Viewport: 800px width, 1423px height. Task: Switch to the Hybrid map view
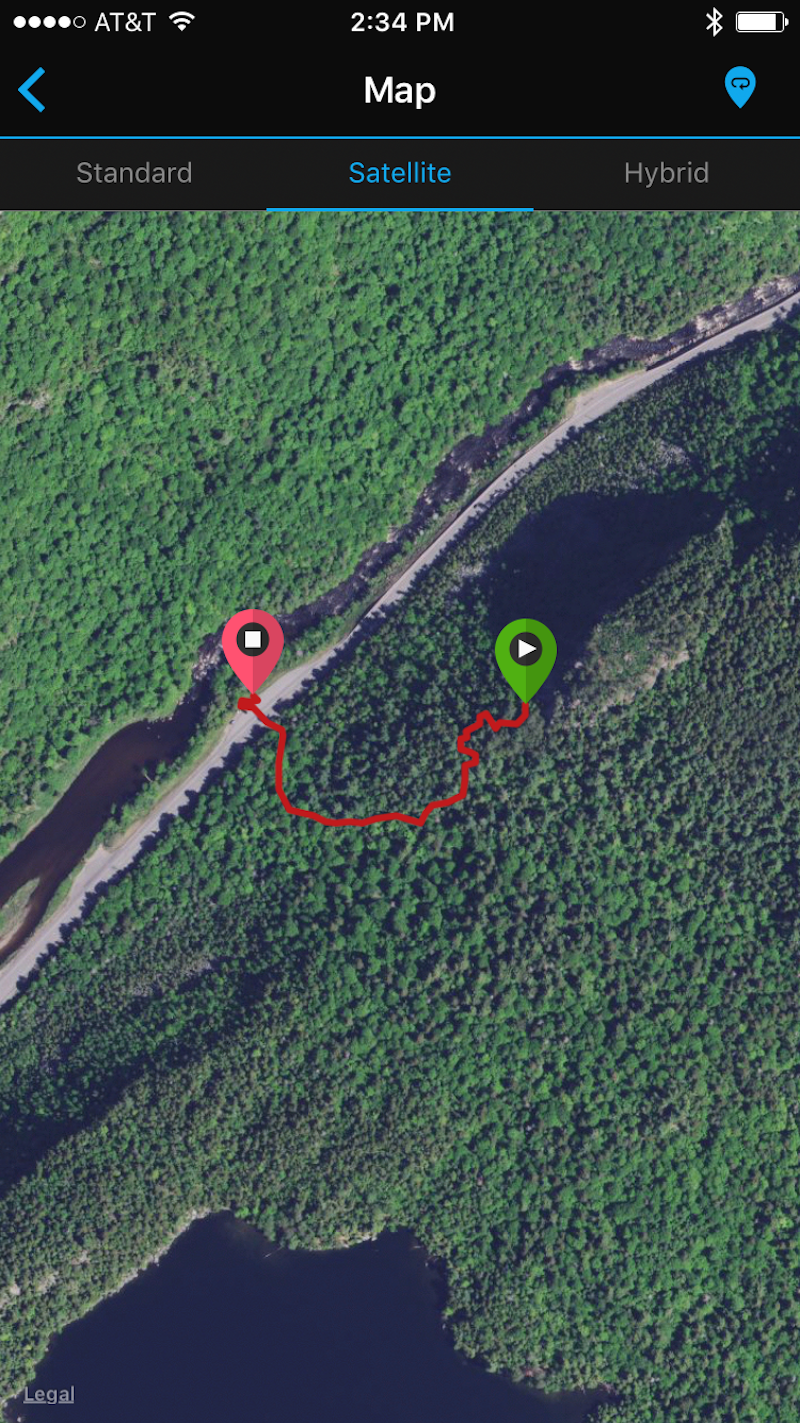[666, 173]
